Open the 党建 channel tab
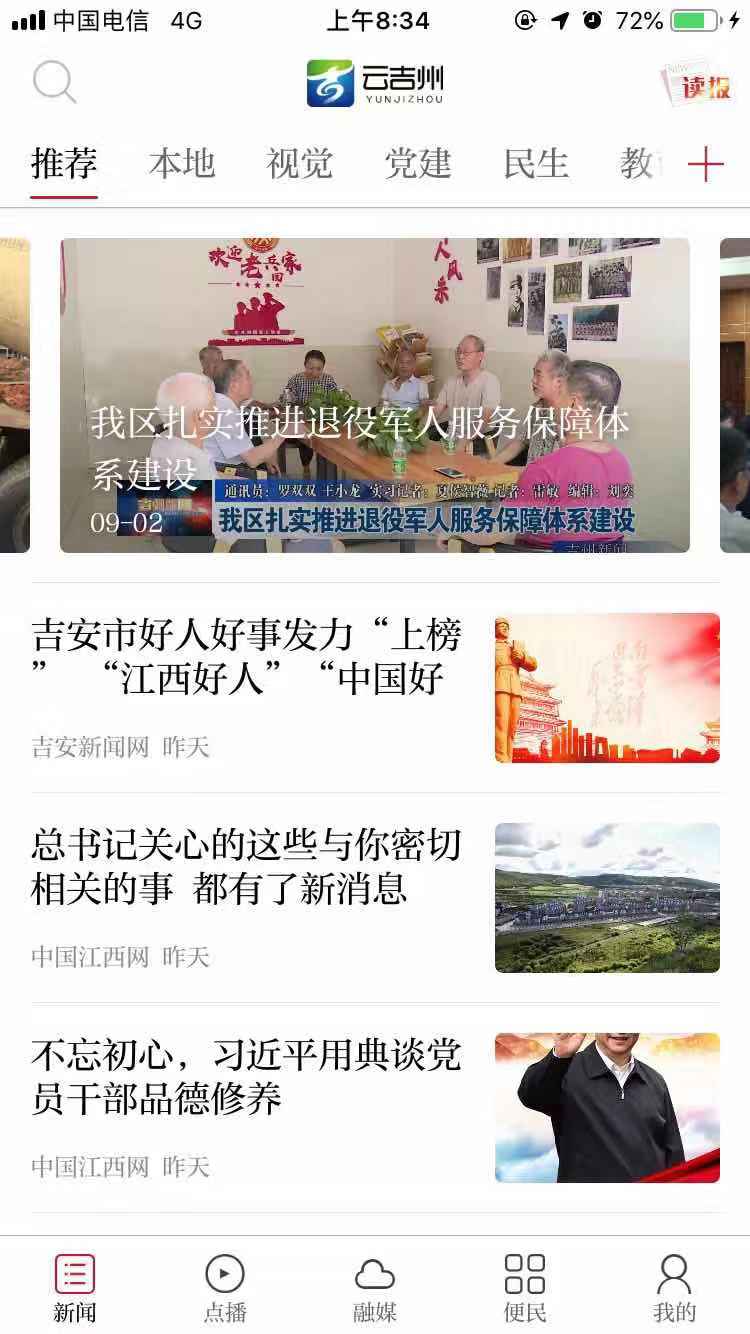 tap(418, 163)
